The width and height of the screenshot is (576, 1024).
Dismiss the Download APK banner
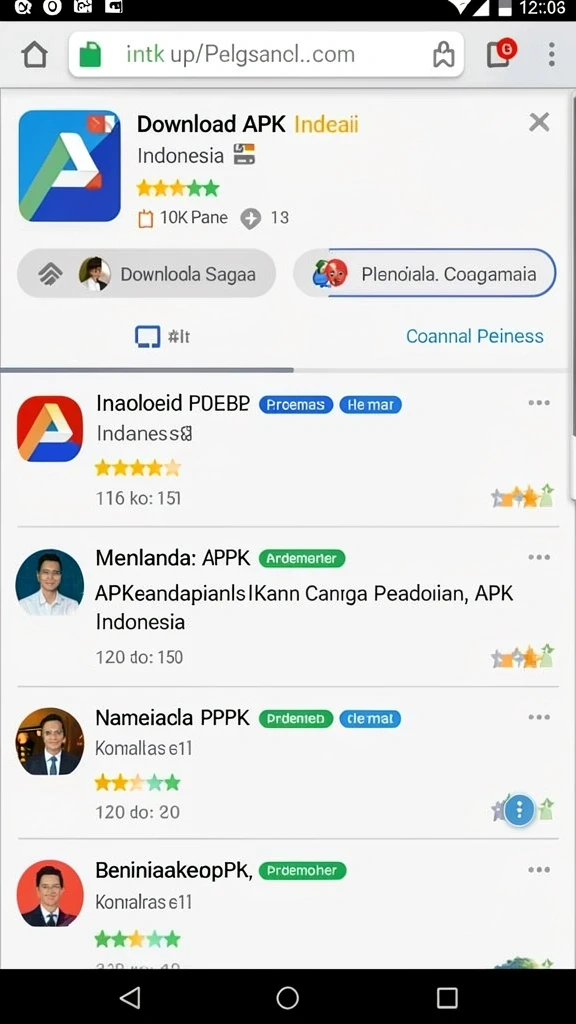539,122
